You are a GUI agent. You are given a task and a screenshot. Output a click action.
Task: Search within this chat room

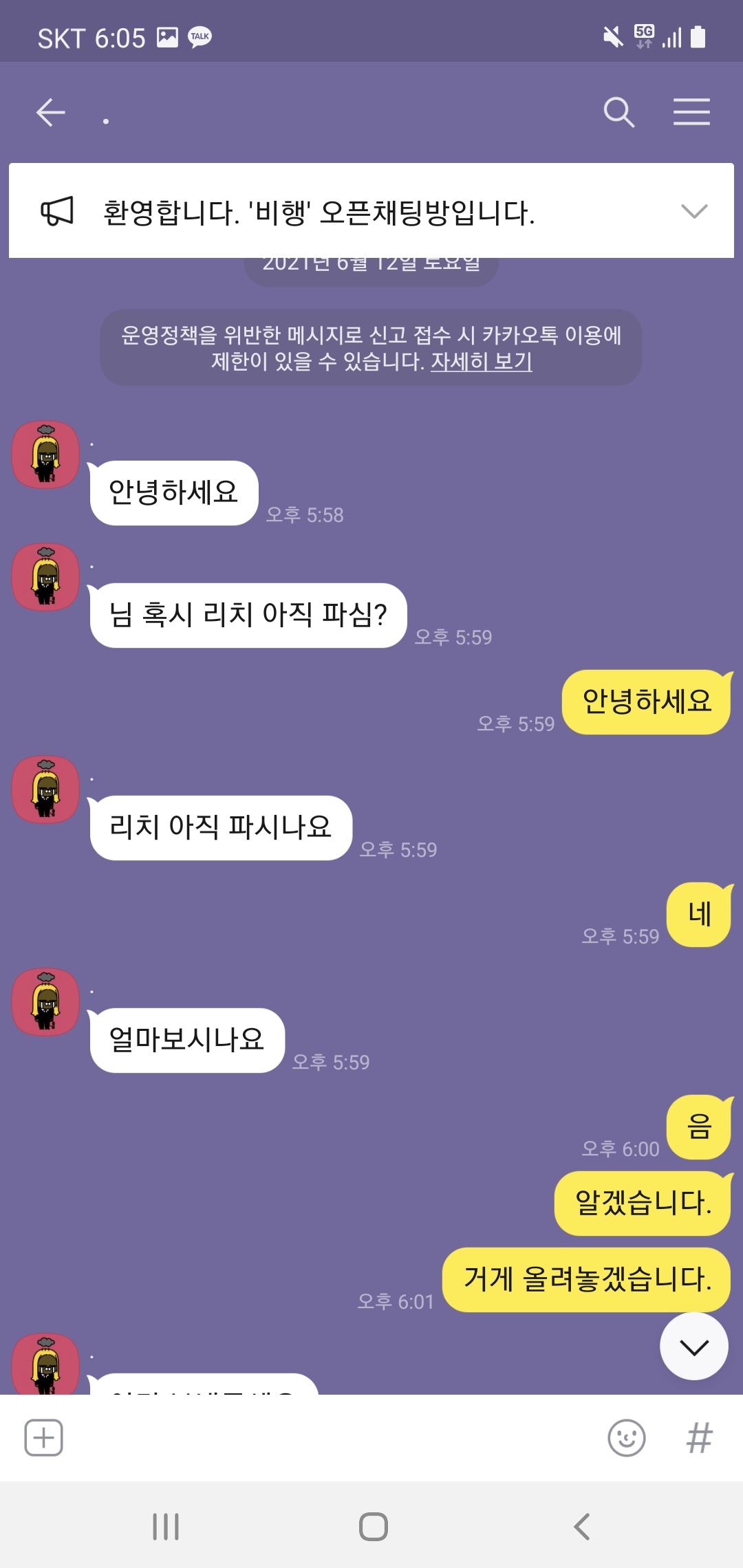tap(618, 112)
